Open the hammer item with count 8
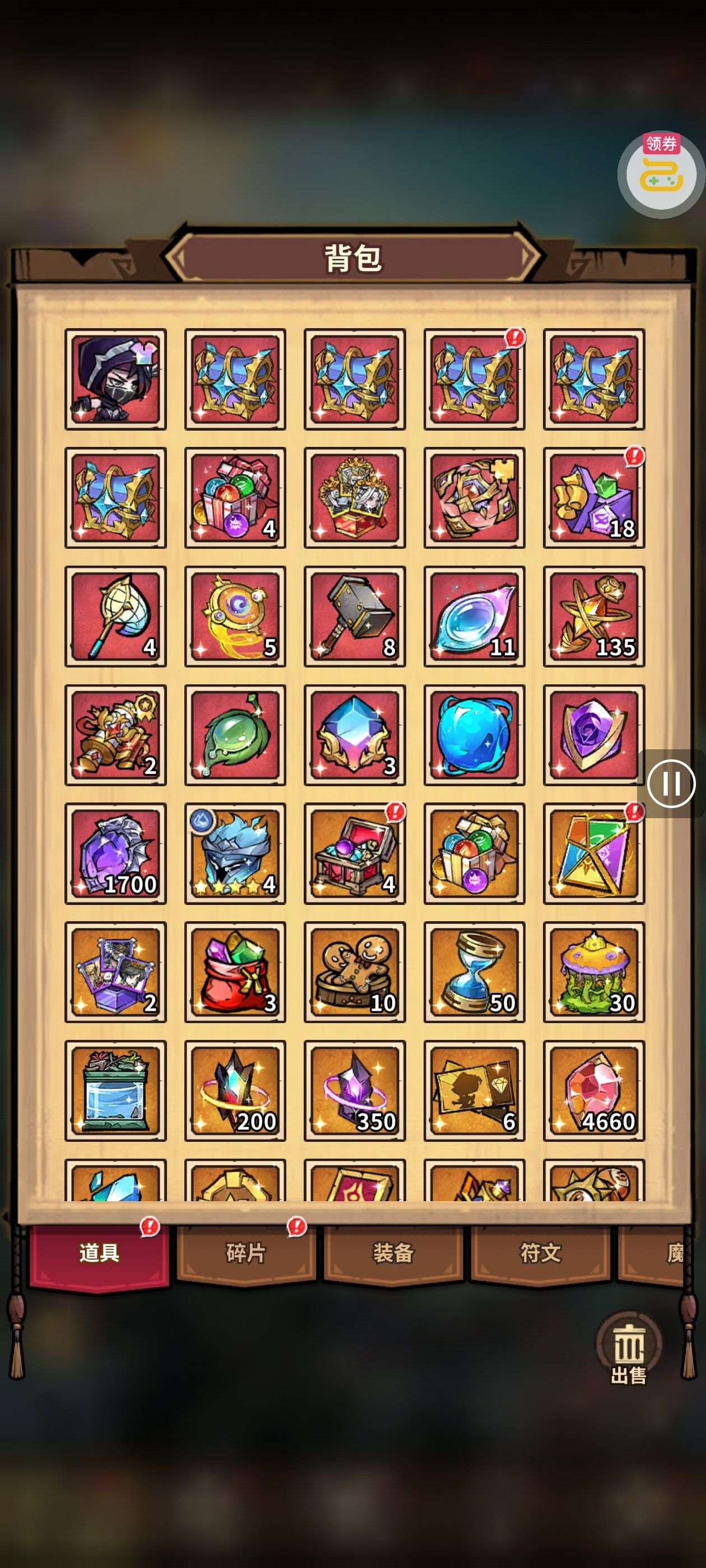Image resolution: width=706 pixels, height=1568 pixels. pos(355,616)
